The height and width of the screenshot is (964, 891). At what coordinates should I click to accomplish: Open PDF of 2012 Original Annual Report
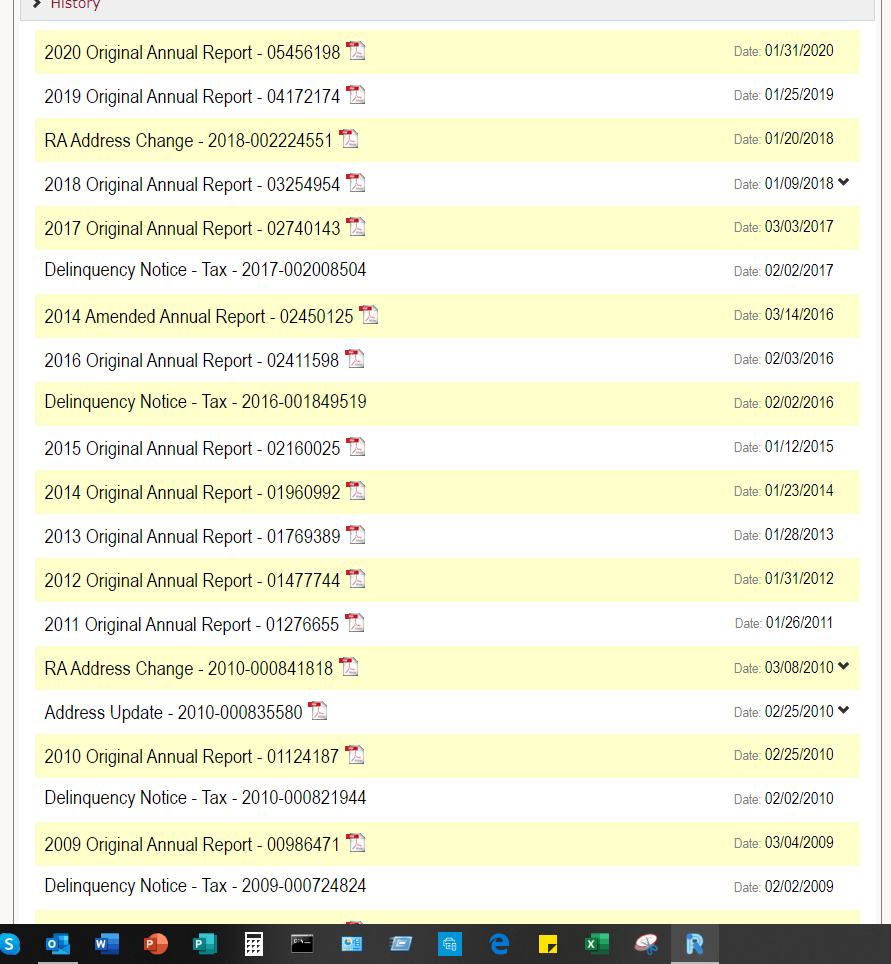(355, 579)
